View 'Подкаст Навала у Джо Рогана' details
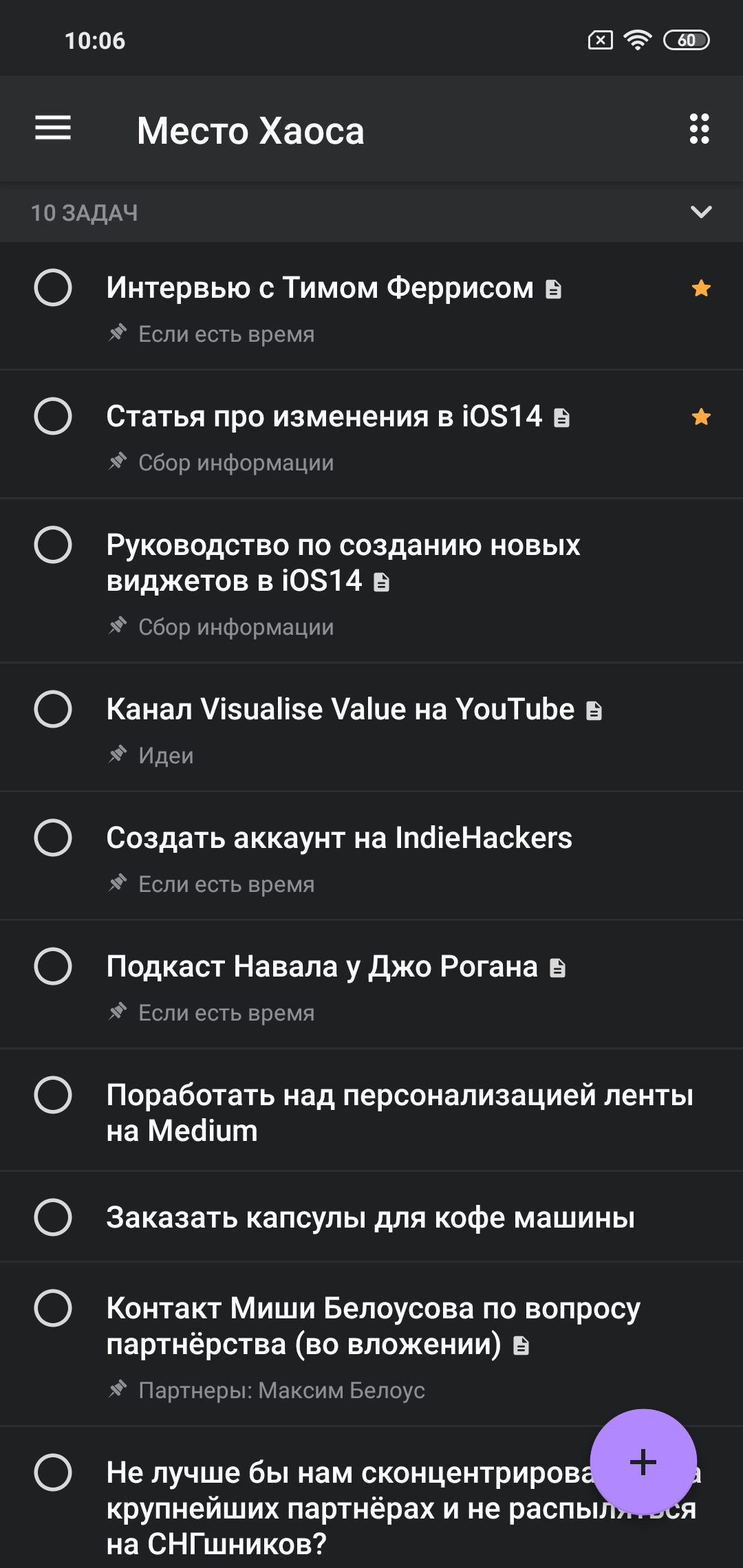 point(322,966)
